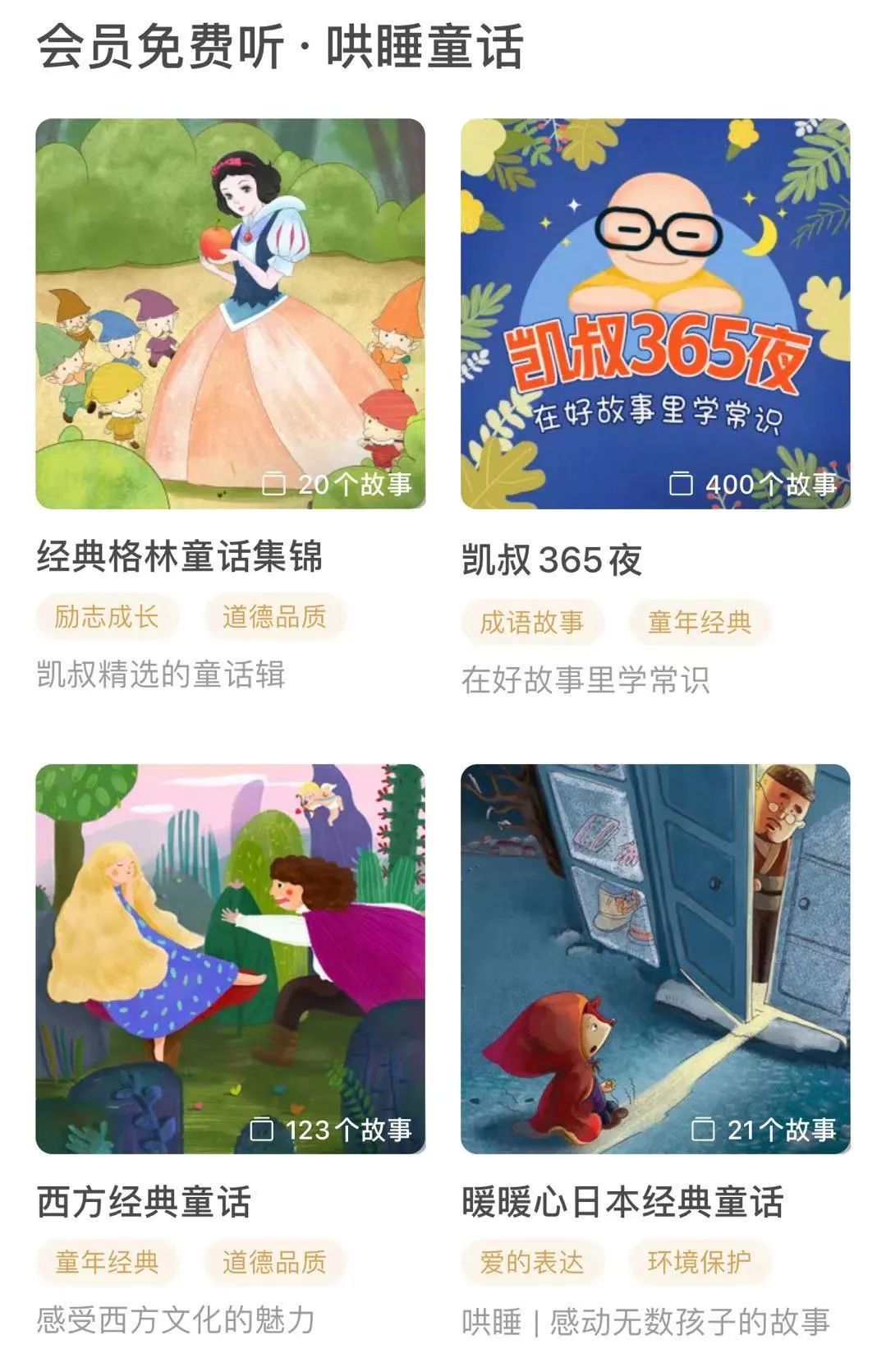Viewport: 886px width, 1372px height.
Task: Open the 暖暖心日本经典童话 album
Action: [x=654, y=959]
